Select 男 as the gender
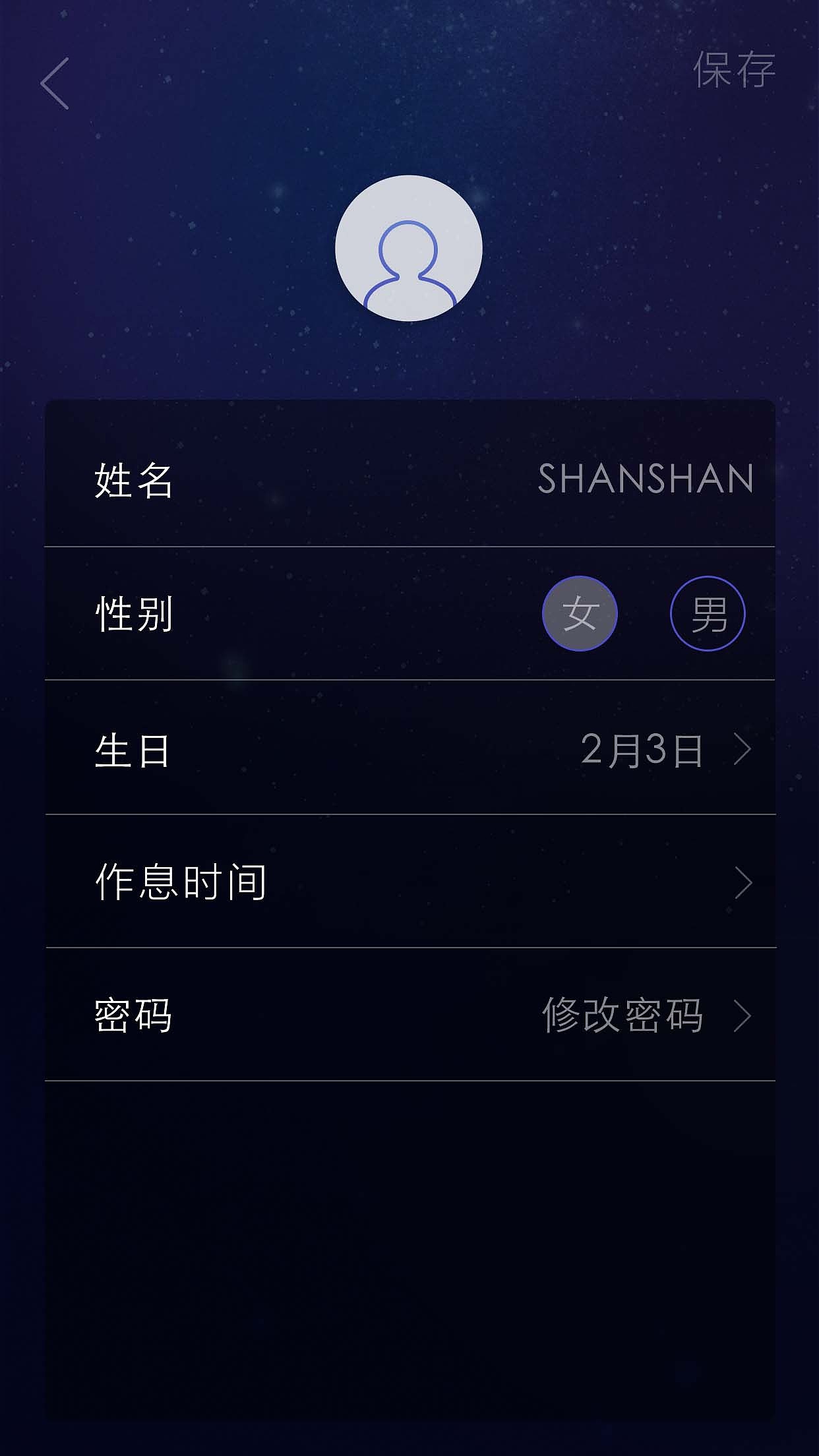 (x=707, y=613)
